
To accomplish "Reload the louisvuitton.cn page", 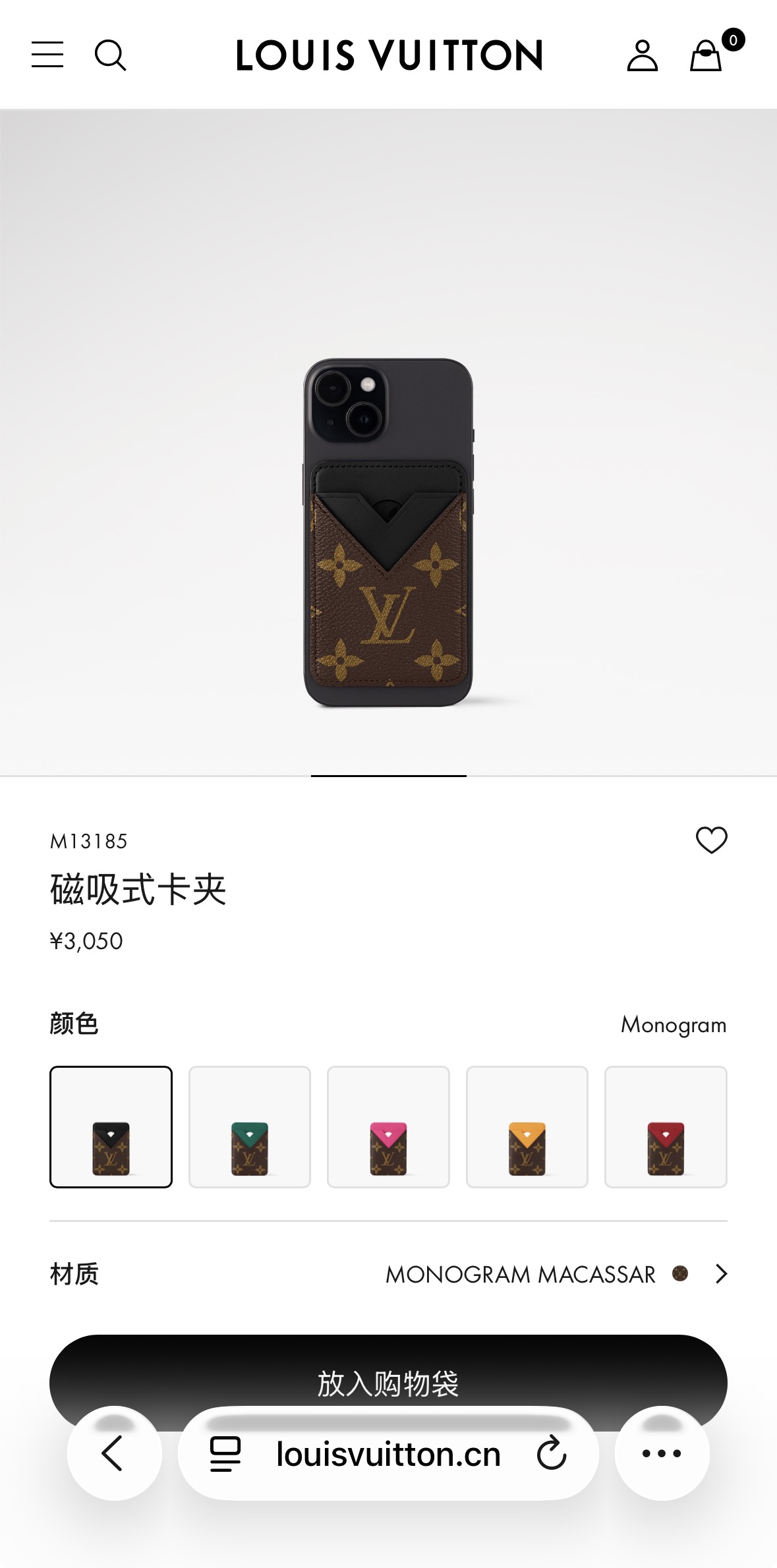I will click(552, 1454).
